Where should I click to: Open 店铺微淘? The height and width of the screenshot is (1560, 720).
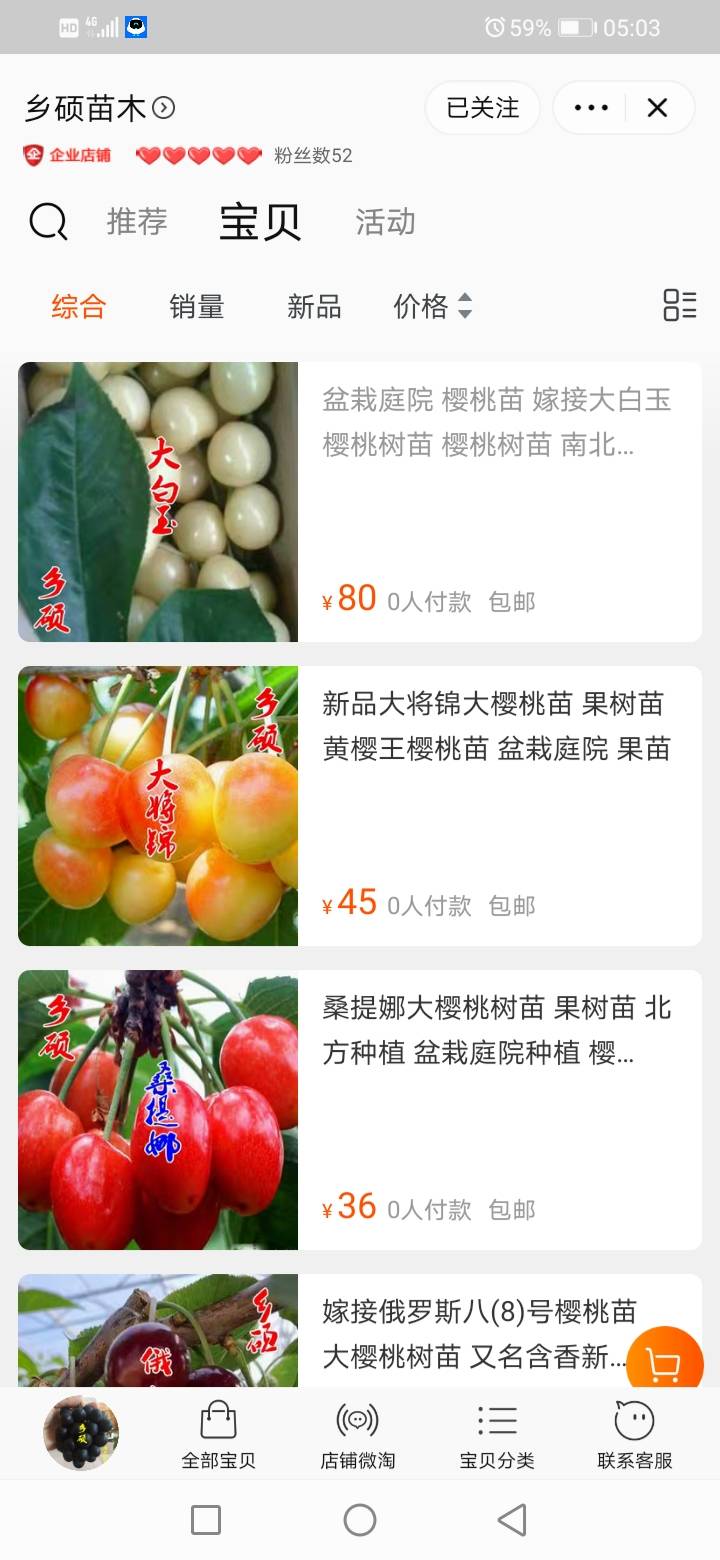point(358,1435)
